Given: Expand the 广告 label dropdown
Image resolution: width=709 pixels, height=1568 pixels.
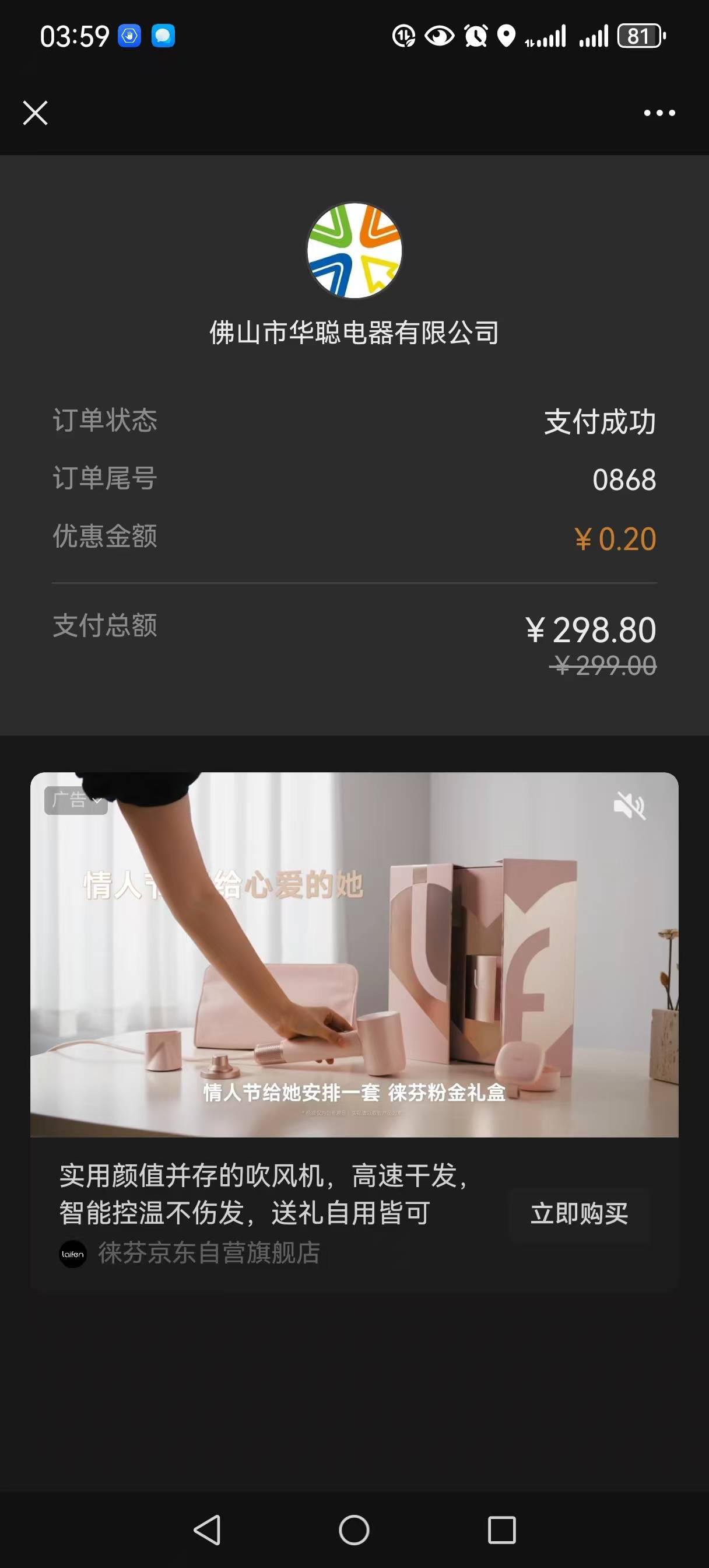Looking at the screenshot, I should tap(76, 800).
